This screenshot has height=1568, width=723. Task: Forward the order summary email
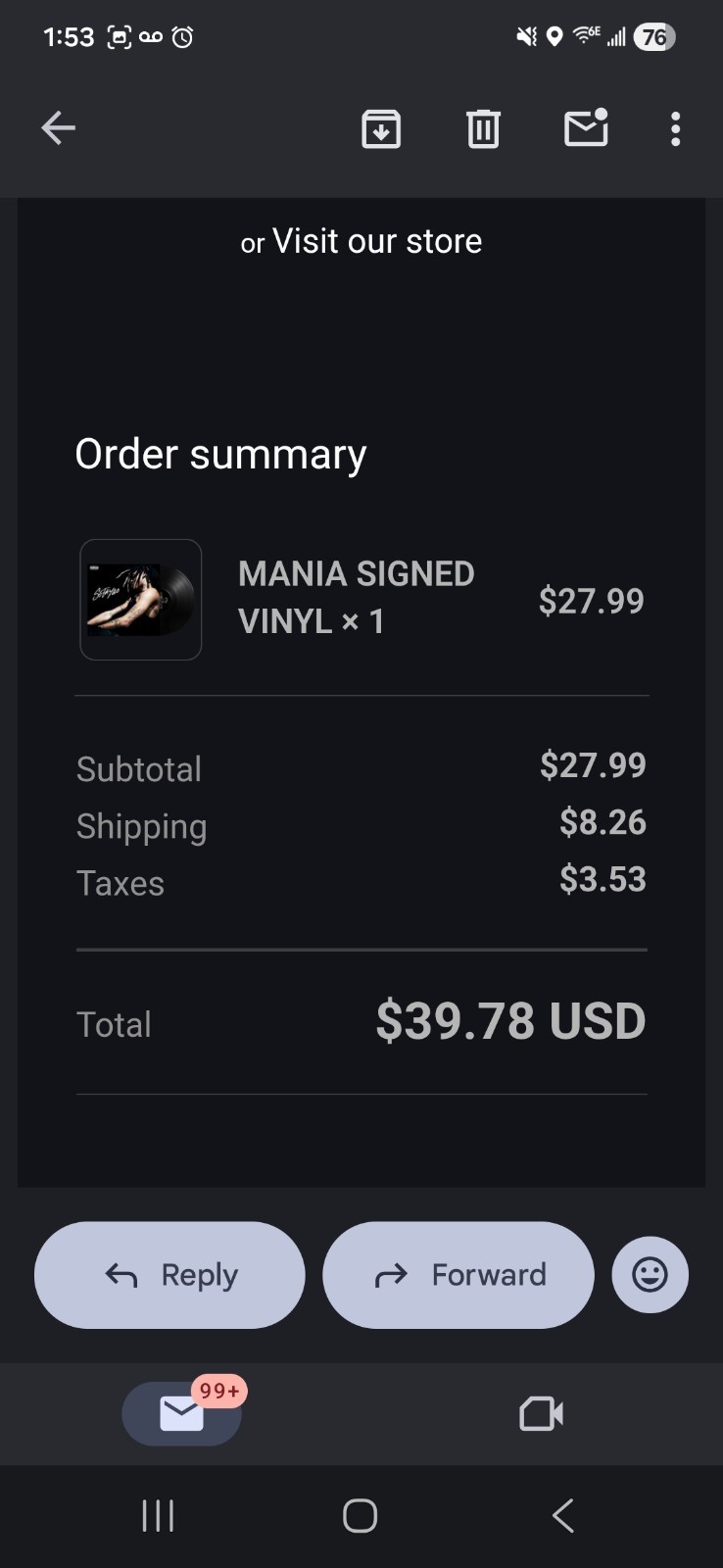[x=458, y=1274]
